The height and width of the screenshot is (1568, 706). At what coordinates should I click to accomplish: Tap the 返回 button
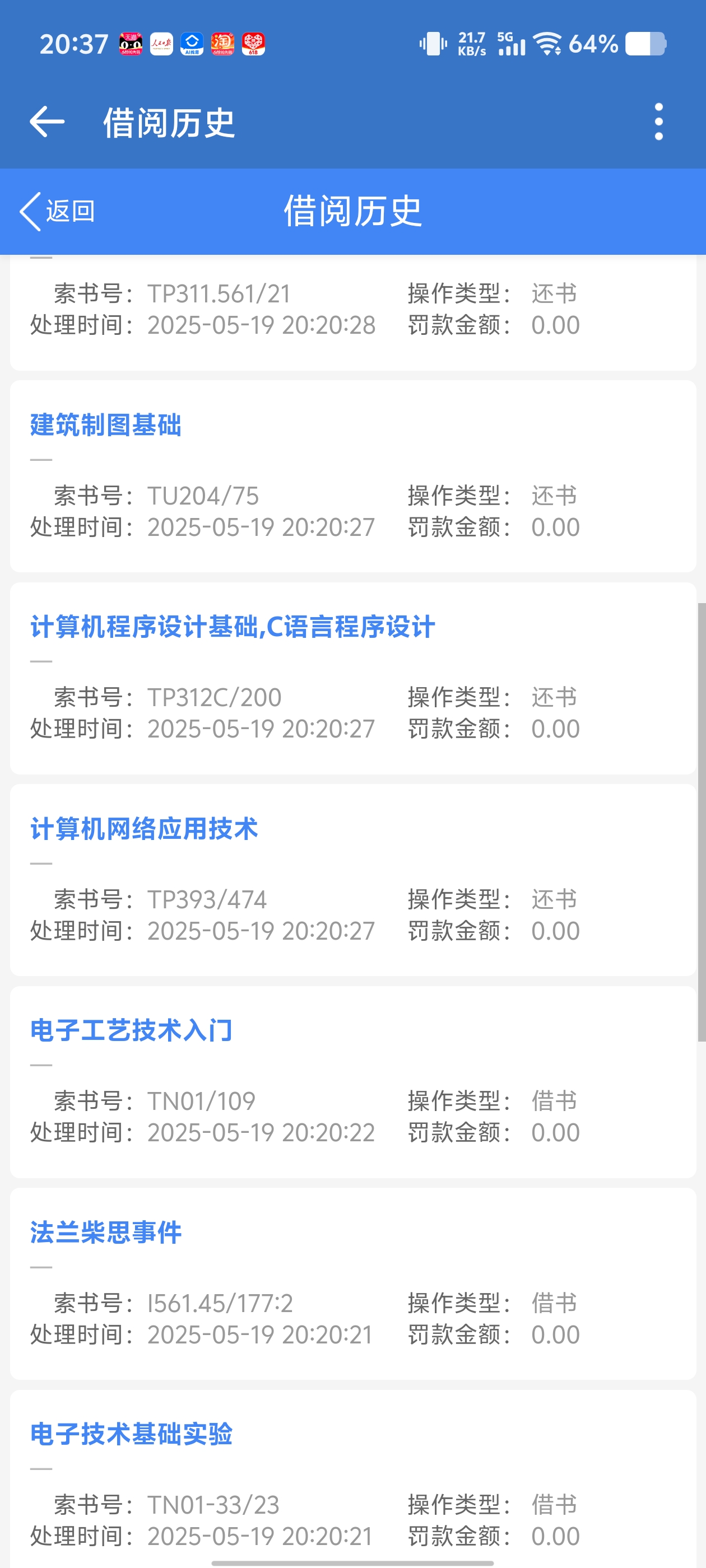pos(58,211)
